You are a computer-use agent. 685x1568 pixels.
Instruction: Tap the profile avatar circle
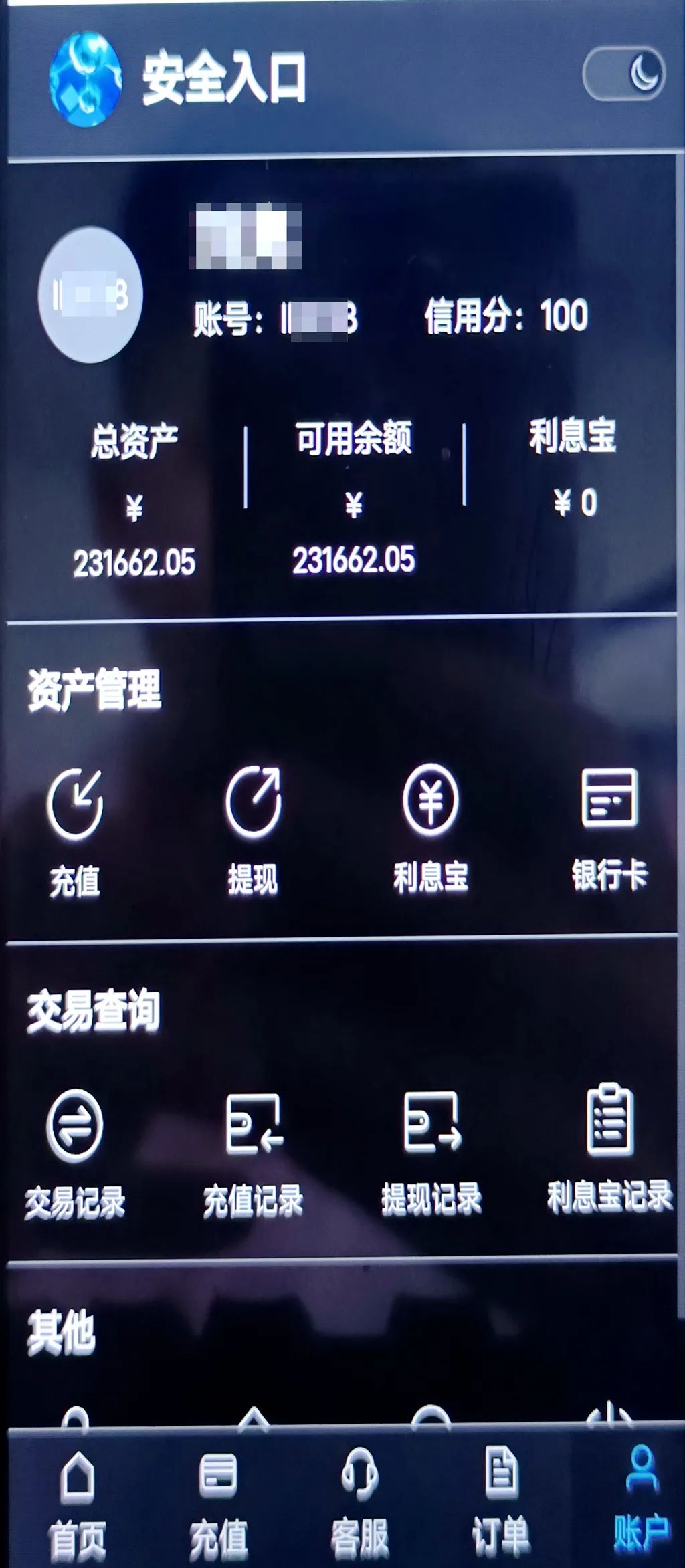[90, 295]
